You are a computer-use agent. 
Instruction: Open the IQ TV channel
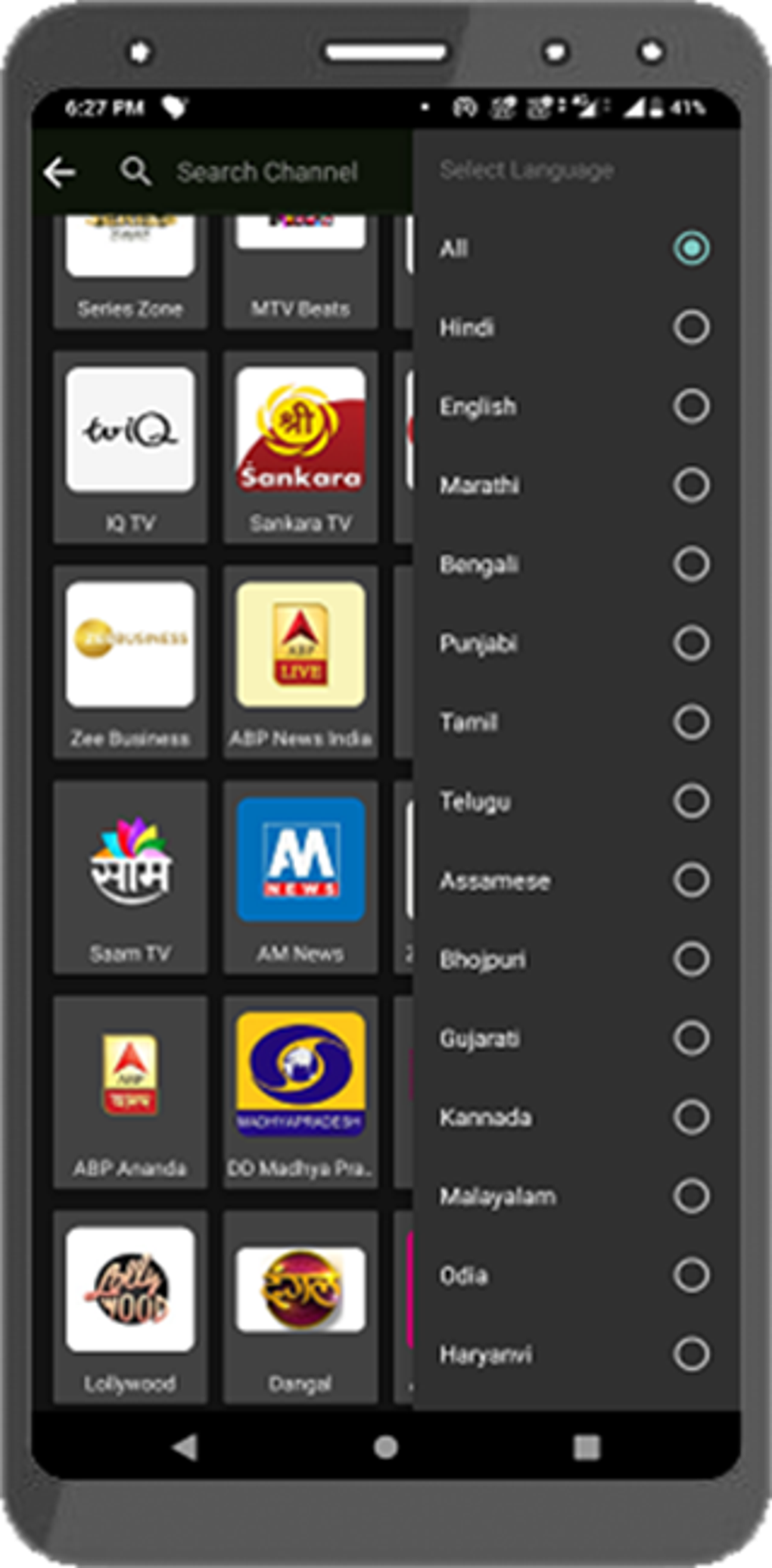pyautogui.click(x=130, y=446)
